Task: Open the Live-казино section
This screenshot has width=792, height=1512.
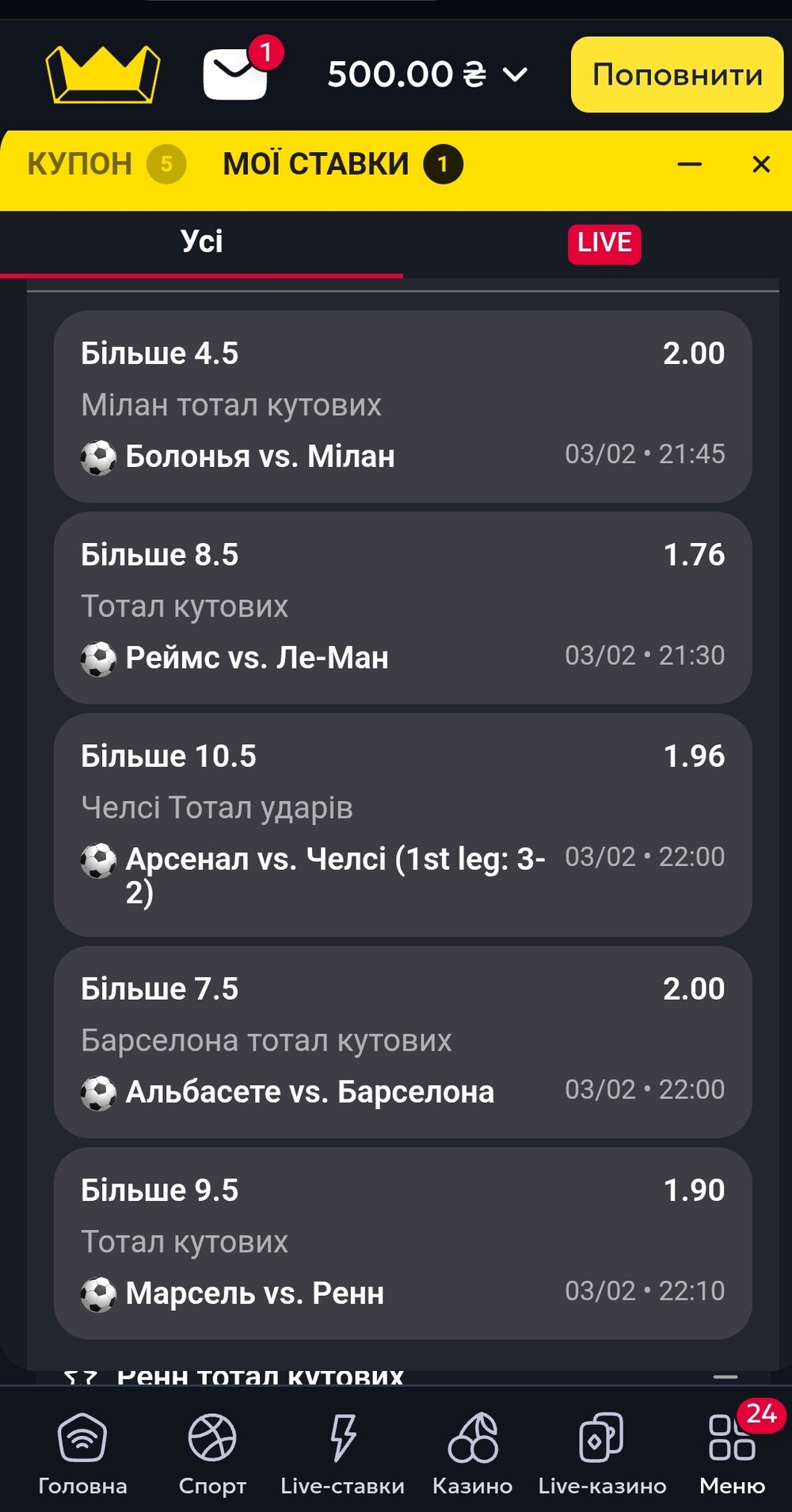Action: pyautogui.click(x=602, y=1453)
